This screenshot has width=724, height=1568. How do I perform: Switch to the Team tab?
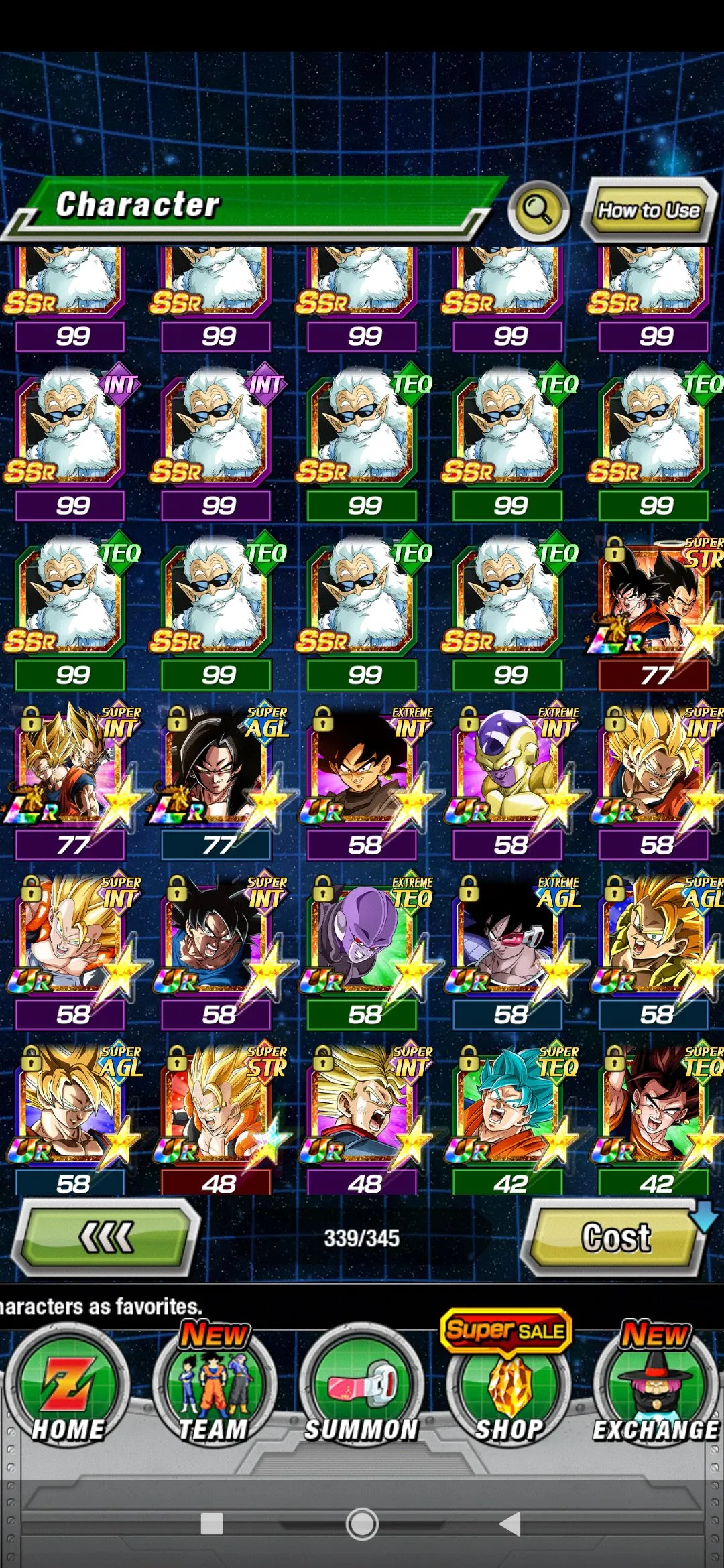click(x=214, y=1387)
